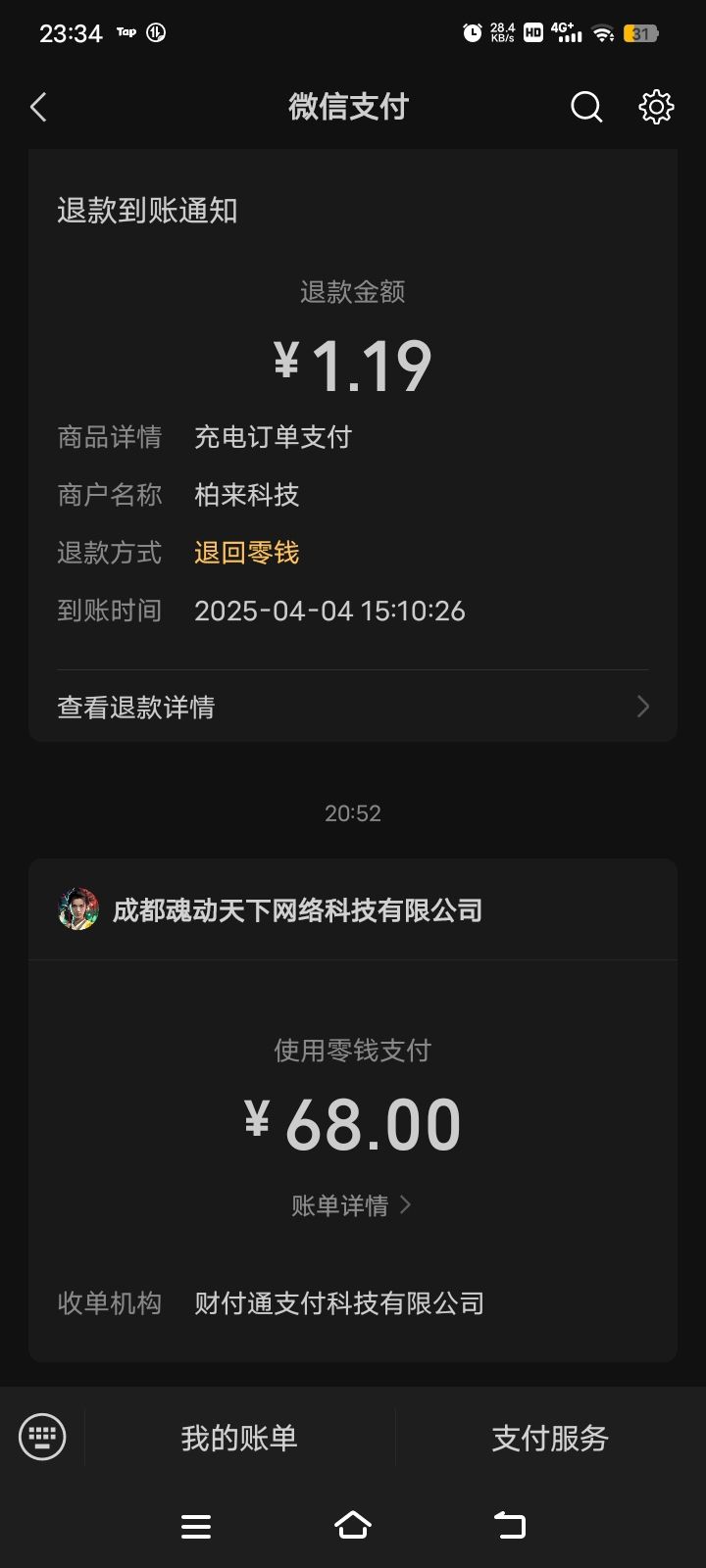Open 查看退款详情 row
Viewport: 706px width, 1568px height.
click(x=353, y=707)
